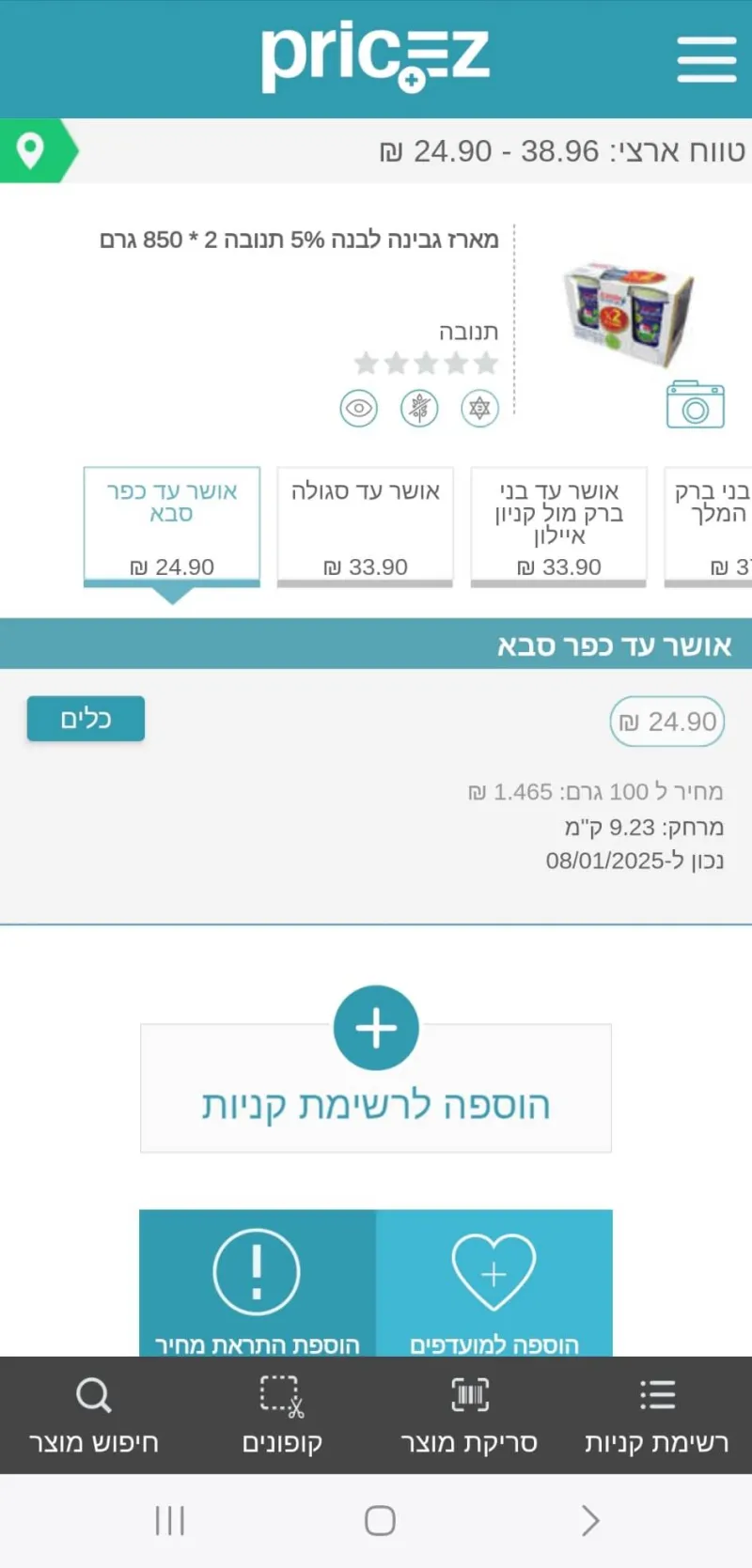Open the קופונים tab
Image resolution: width=752 pixels, height=1568 pixels.
pos(282,1415)
